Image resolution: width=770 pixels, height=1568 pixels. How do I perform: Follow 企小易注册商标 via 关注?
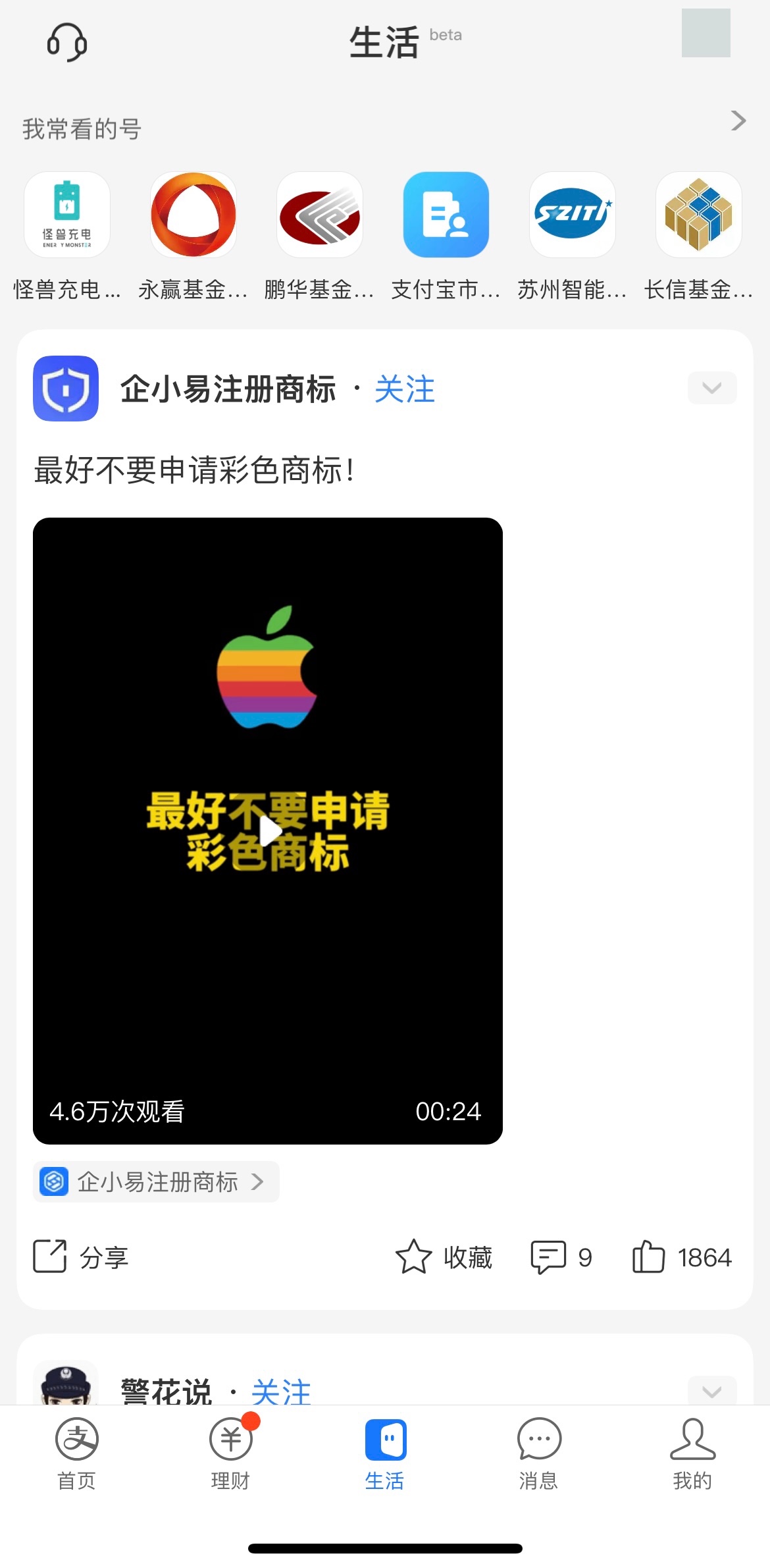tap(404, 389)
